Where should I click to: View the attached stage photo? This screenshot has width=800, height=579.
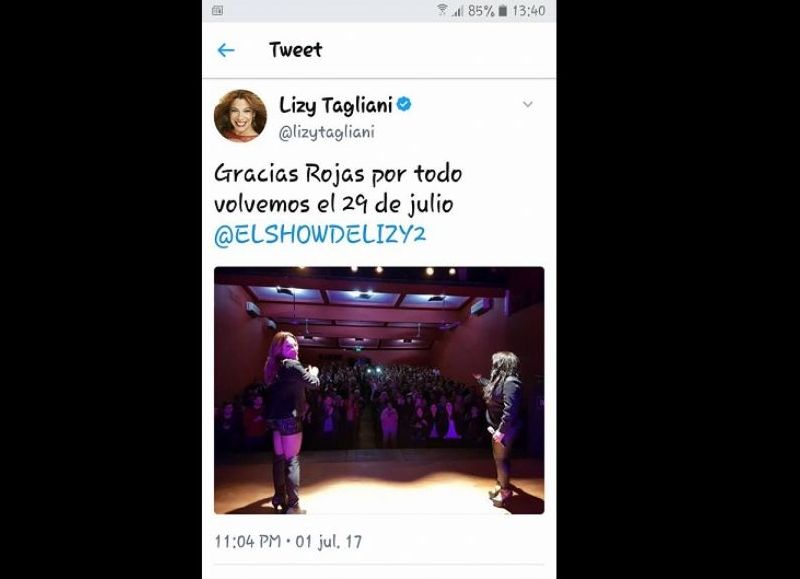click(379, 390)
